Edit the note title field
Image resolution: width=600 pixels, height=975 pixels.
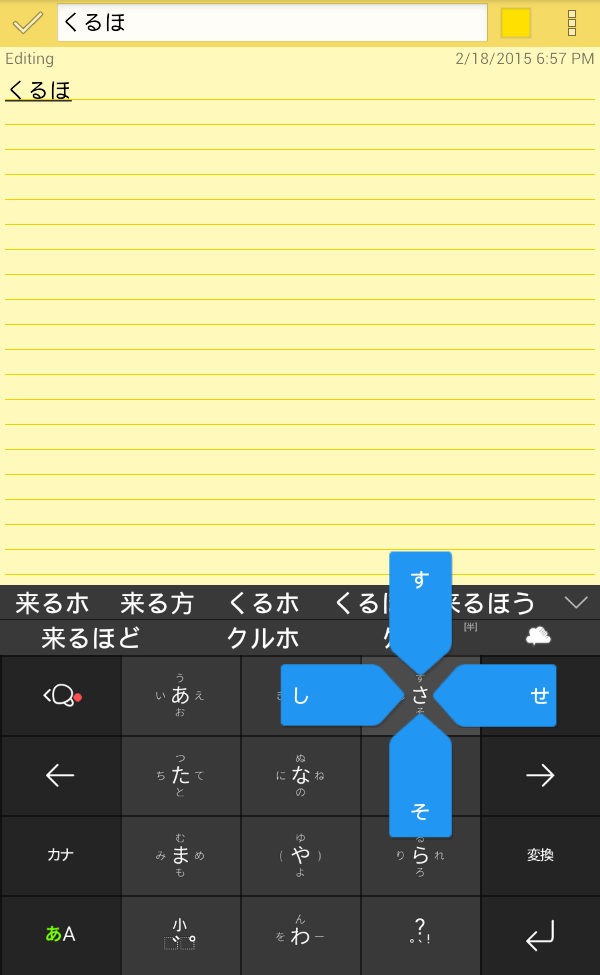(x=272, y=23)
